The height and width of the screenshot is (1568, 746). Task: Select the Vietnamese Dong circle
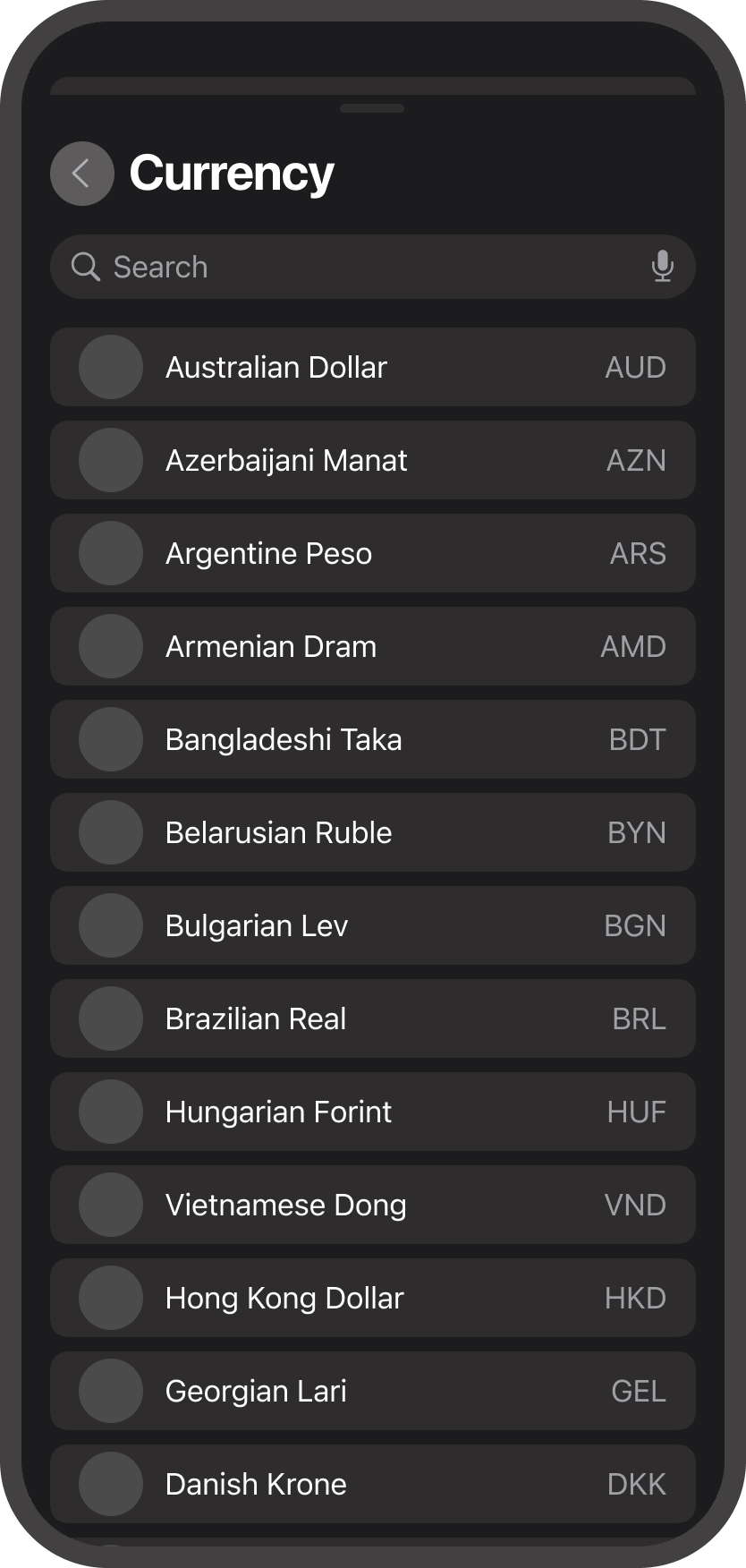110,1205
